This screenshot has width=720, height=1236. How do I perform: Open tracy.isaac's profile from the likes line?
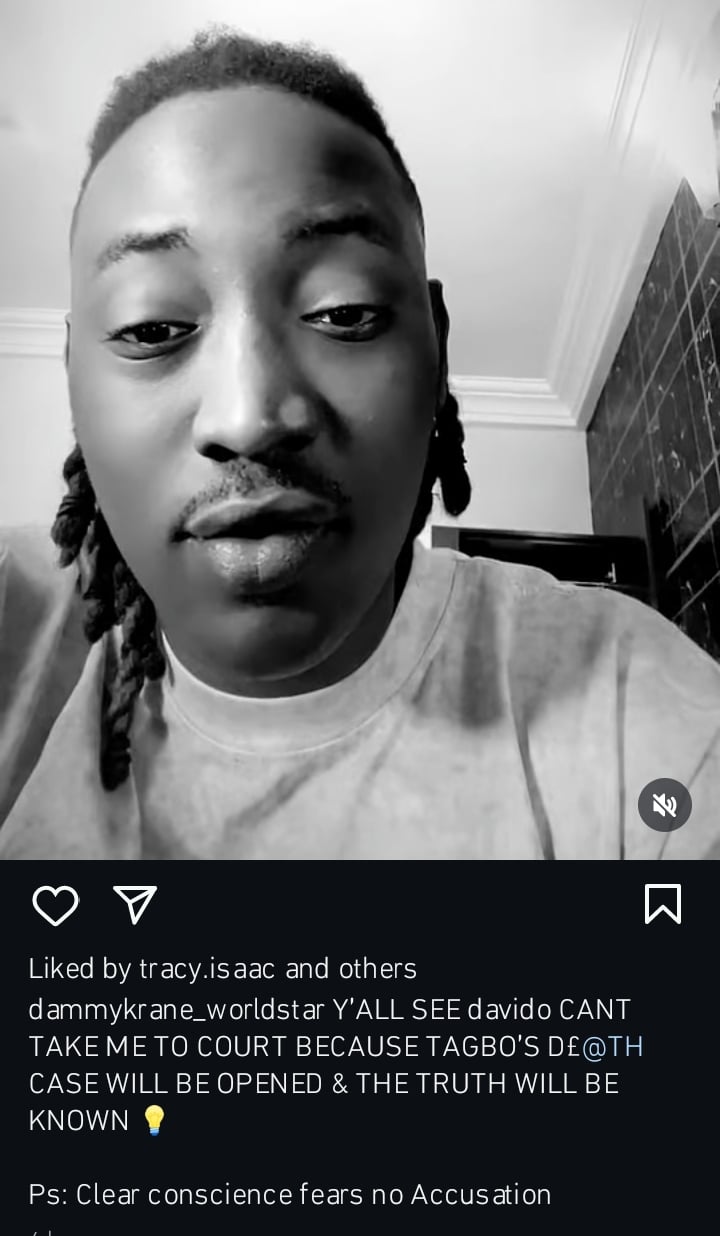click(x=208, y=969)
